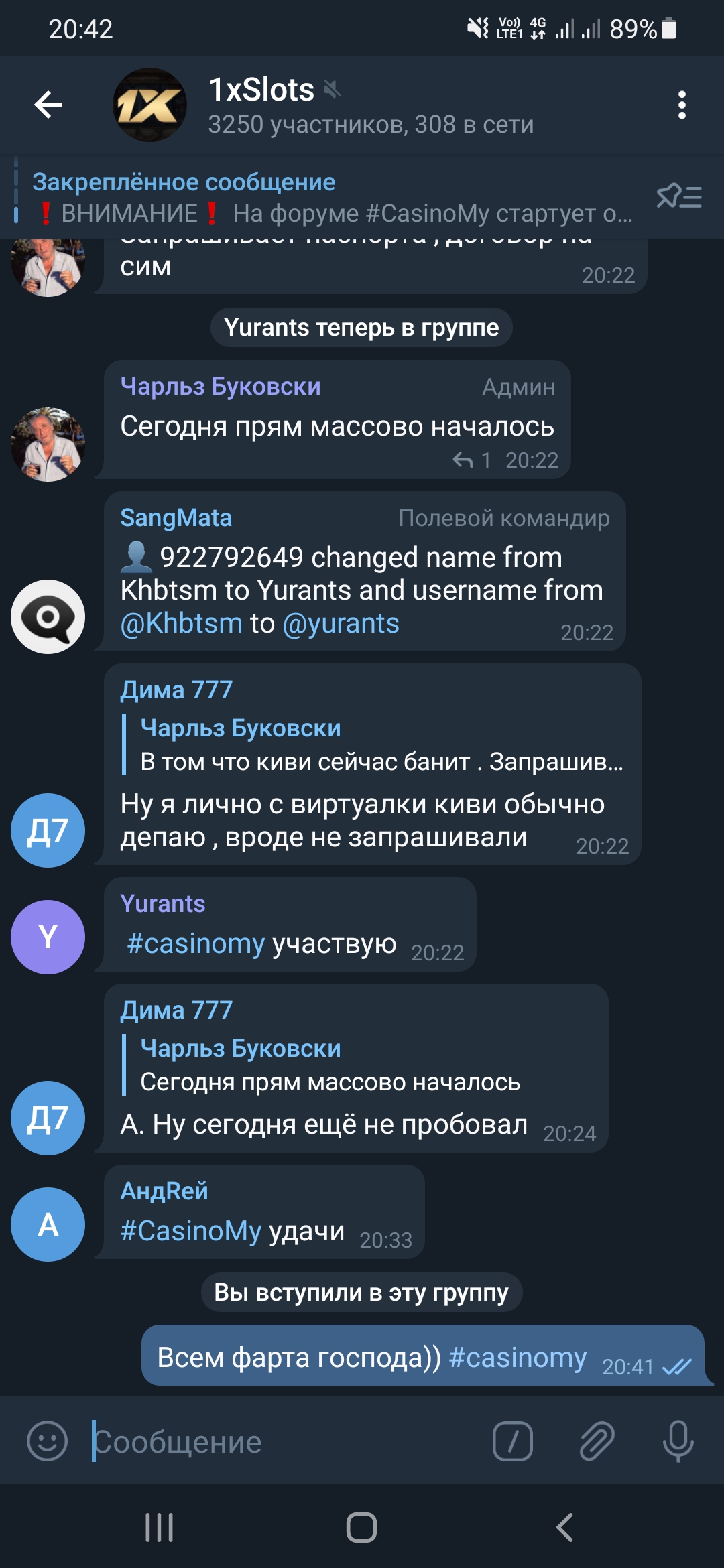Jump to the quoted reply 'В том что киви сейчас банит'
The image size is (724, 1568).
point(375,745)
